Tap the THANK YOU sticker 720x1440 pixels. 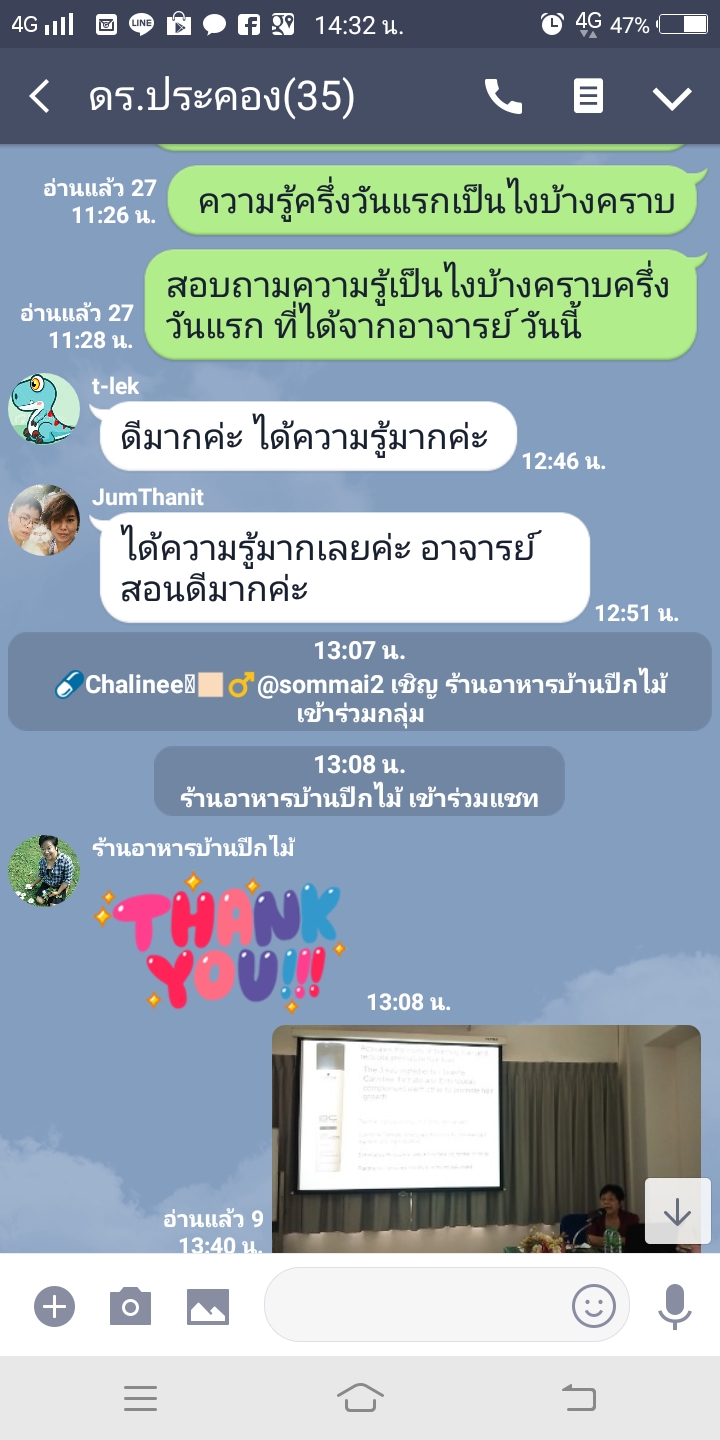click(220, 940)
